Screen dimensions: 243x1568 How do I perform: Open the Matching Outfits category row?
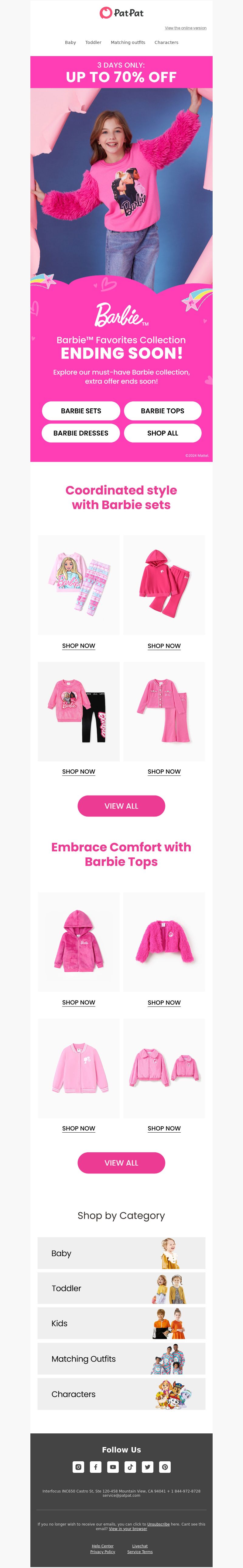click(x=121, y=1359)
